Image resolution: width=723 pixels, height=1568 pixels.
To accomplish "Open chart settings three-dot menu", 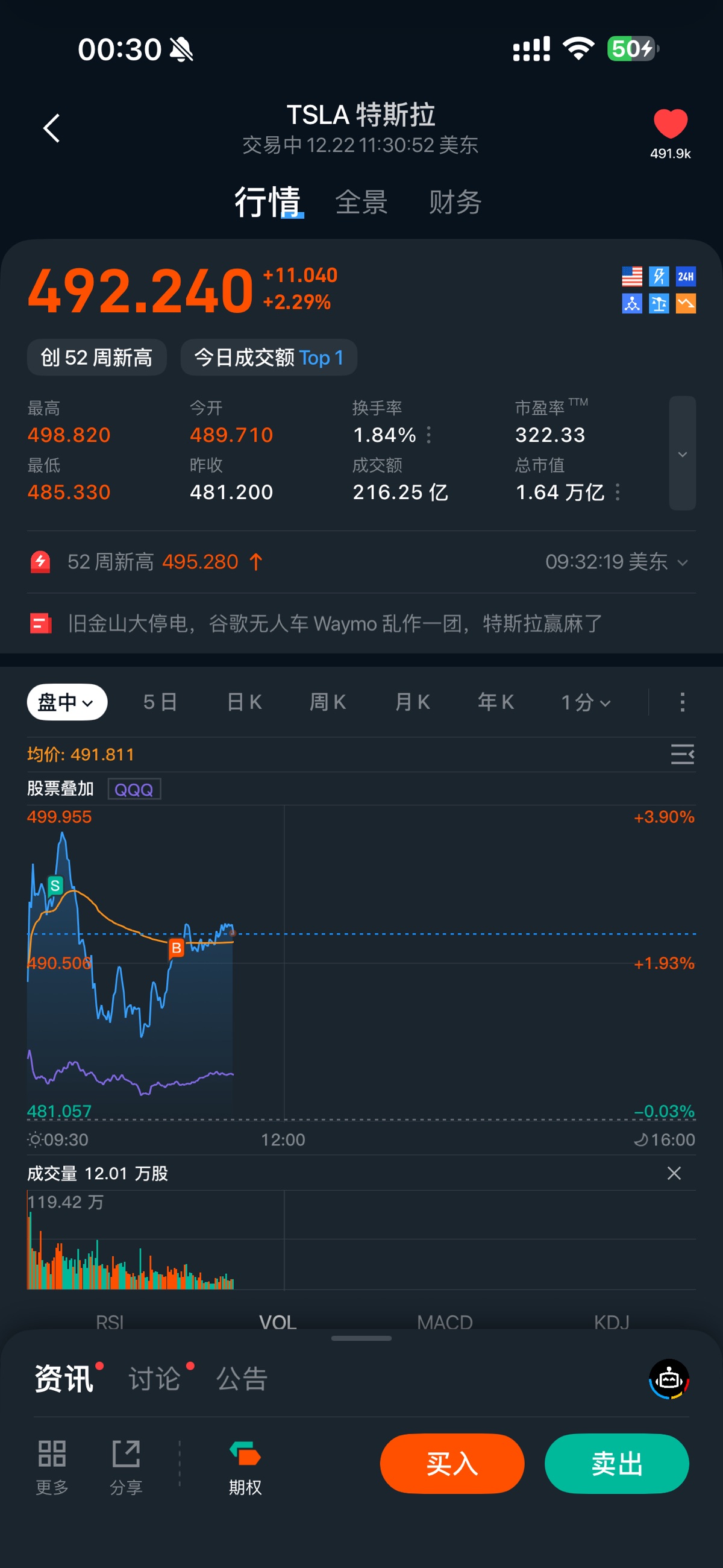I will tap(682, 702).
